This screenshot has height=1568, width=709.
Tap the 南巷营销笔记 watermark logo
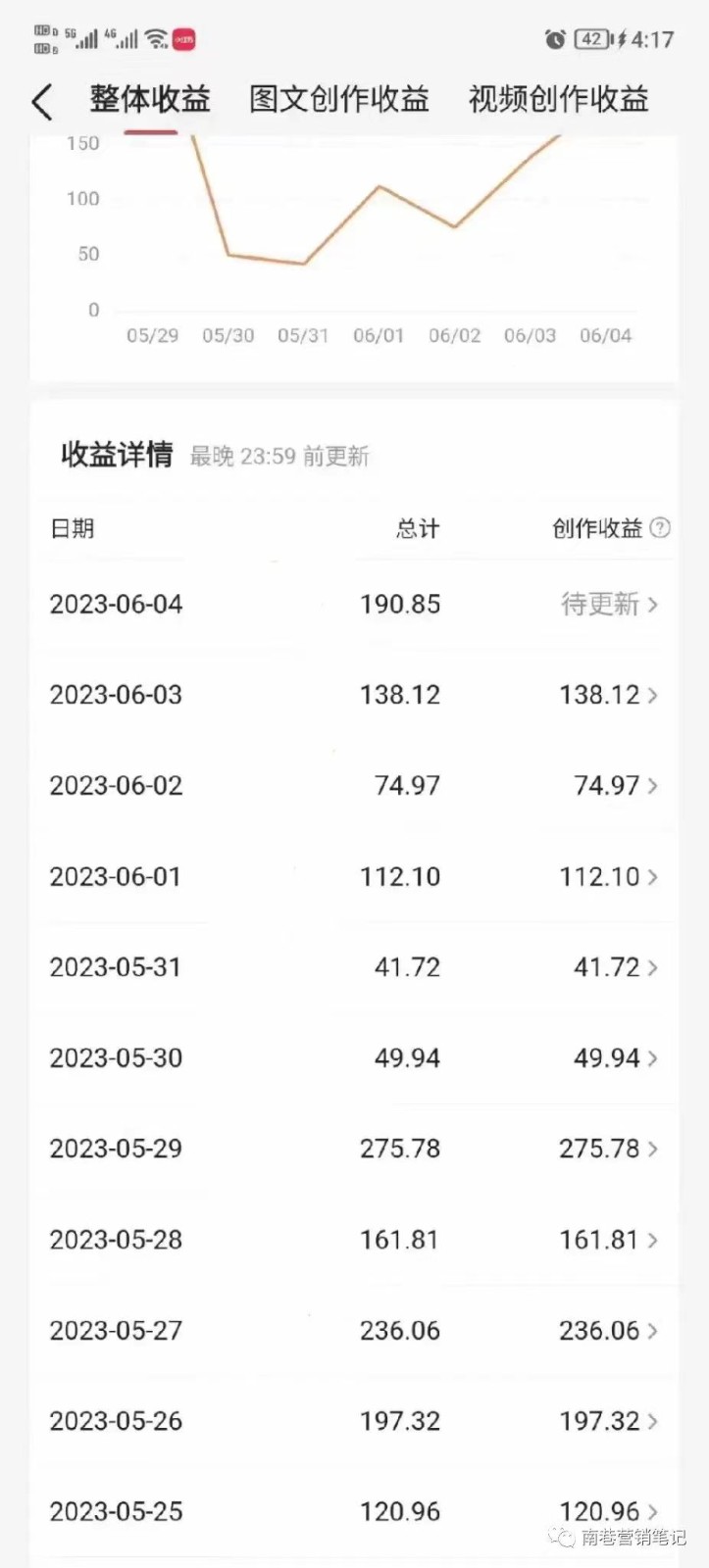click(x=561, y=1536)
